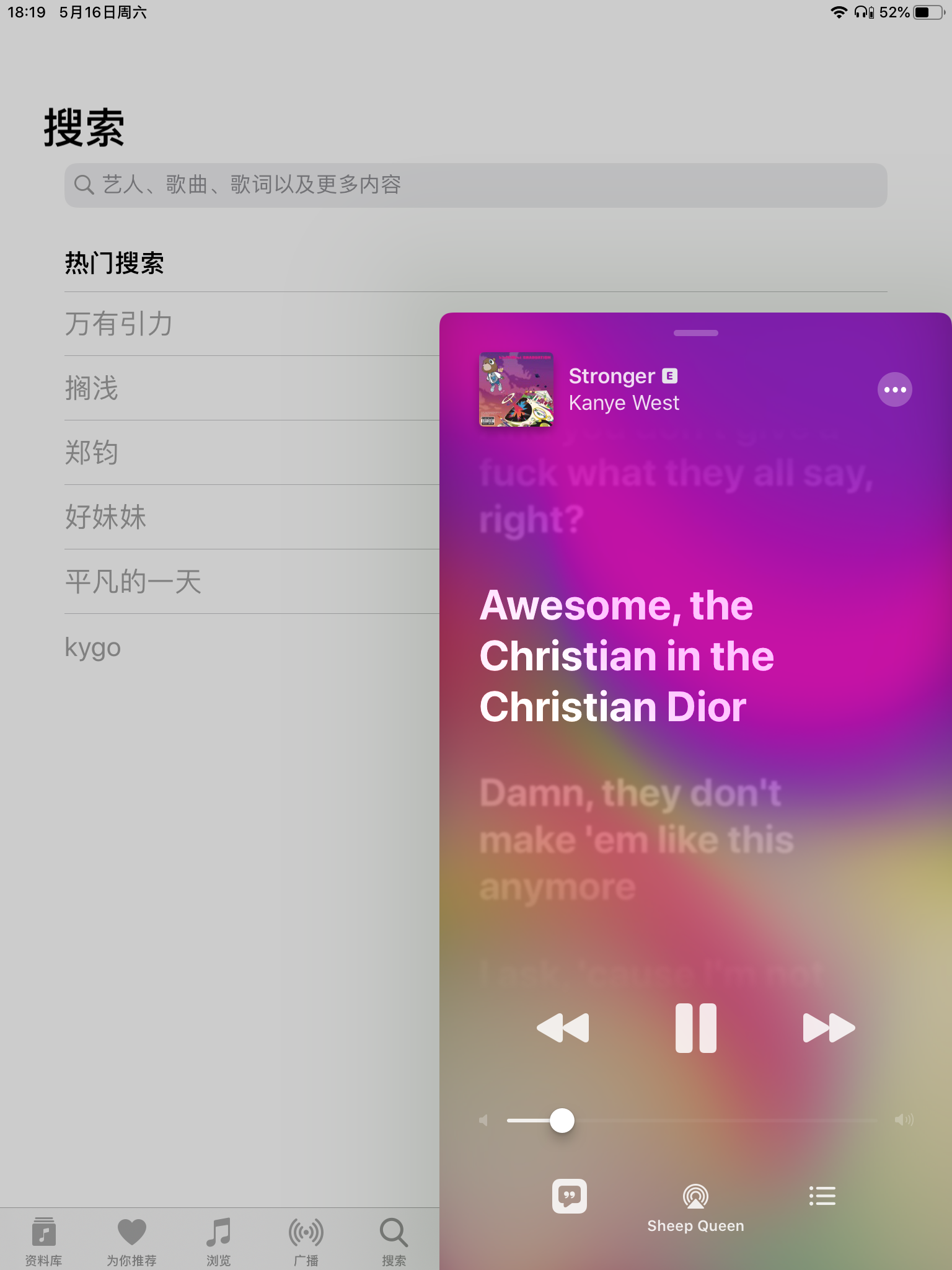This screenshot has width=952, height=1270.
Task: Switch to the 浏览 tab
Action: tap(218, 1240)
